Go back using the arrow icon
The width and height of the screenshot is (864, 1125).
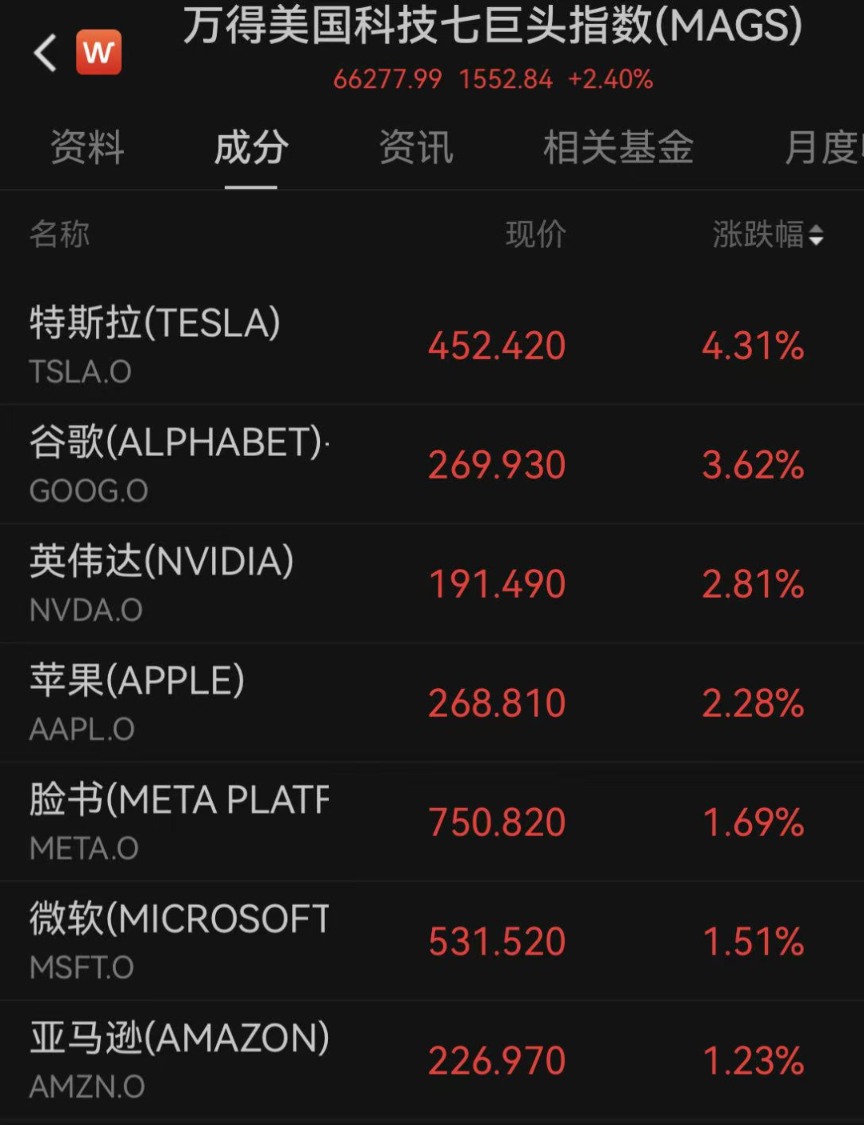(45, 53)
